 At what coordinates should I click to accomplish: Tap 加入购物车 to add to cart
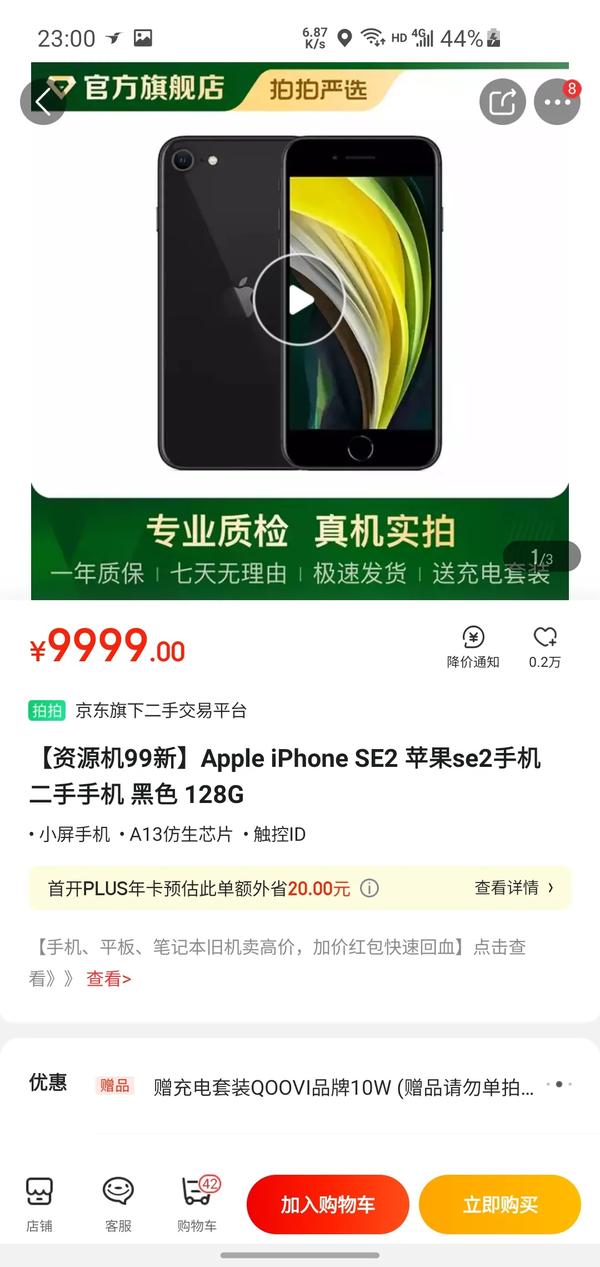pos(328,1204)
